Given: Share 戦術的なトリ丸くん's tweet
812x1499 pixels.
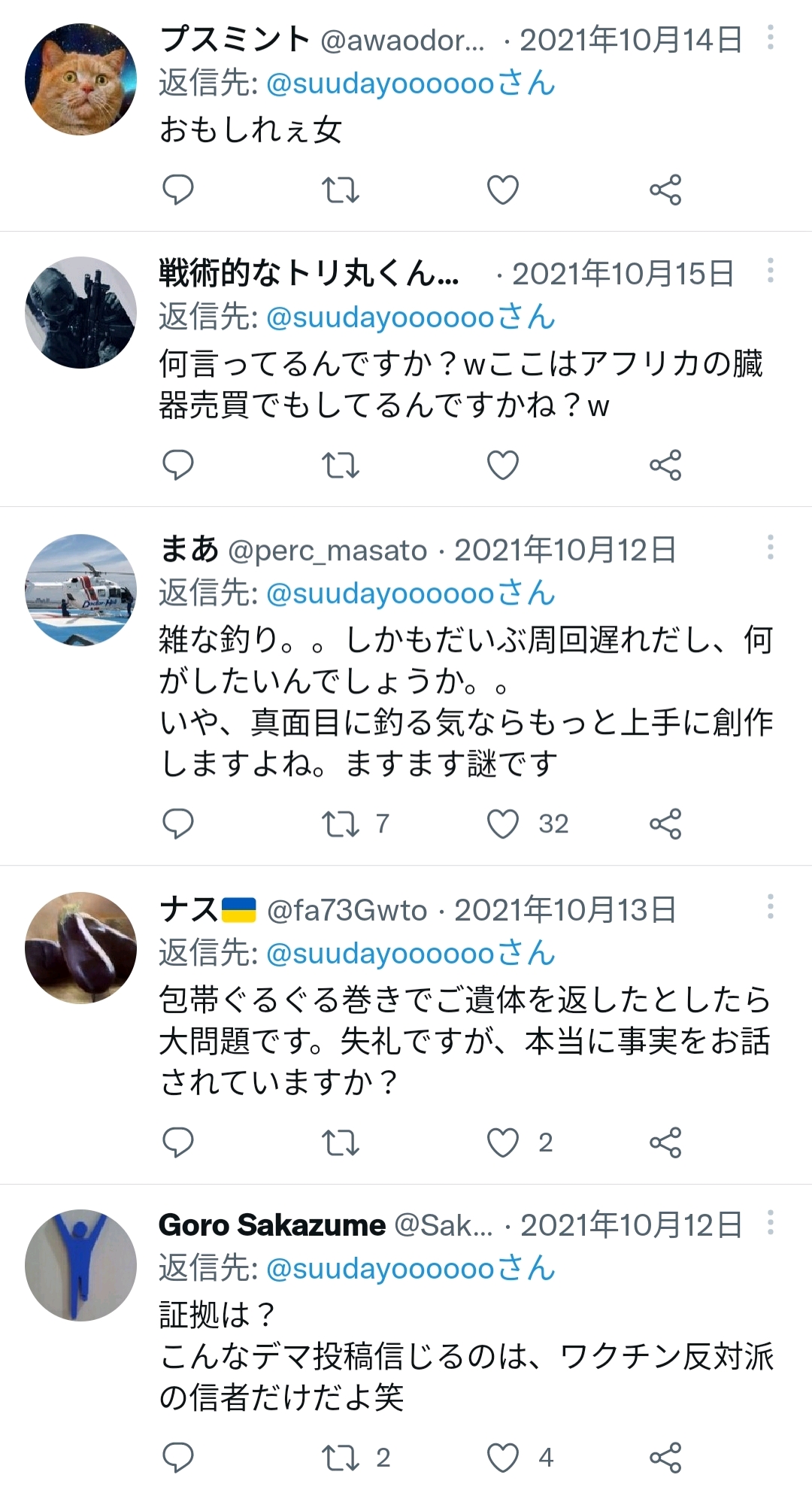Looking at the screenshot, I should point(665,465).
